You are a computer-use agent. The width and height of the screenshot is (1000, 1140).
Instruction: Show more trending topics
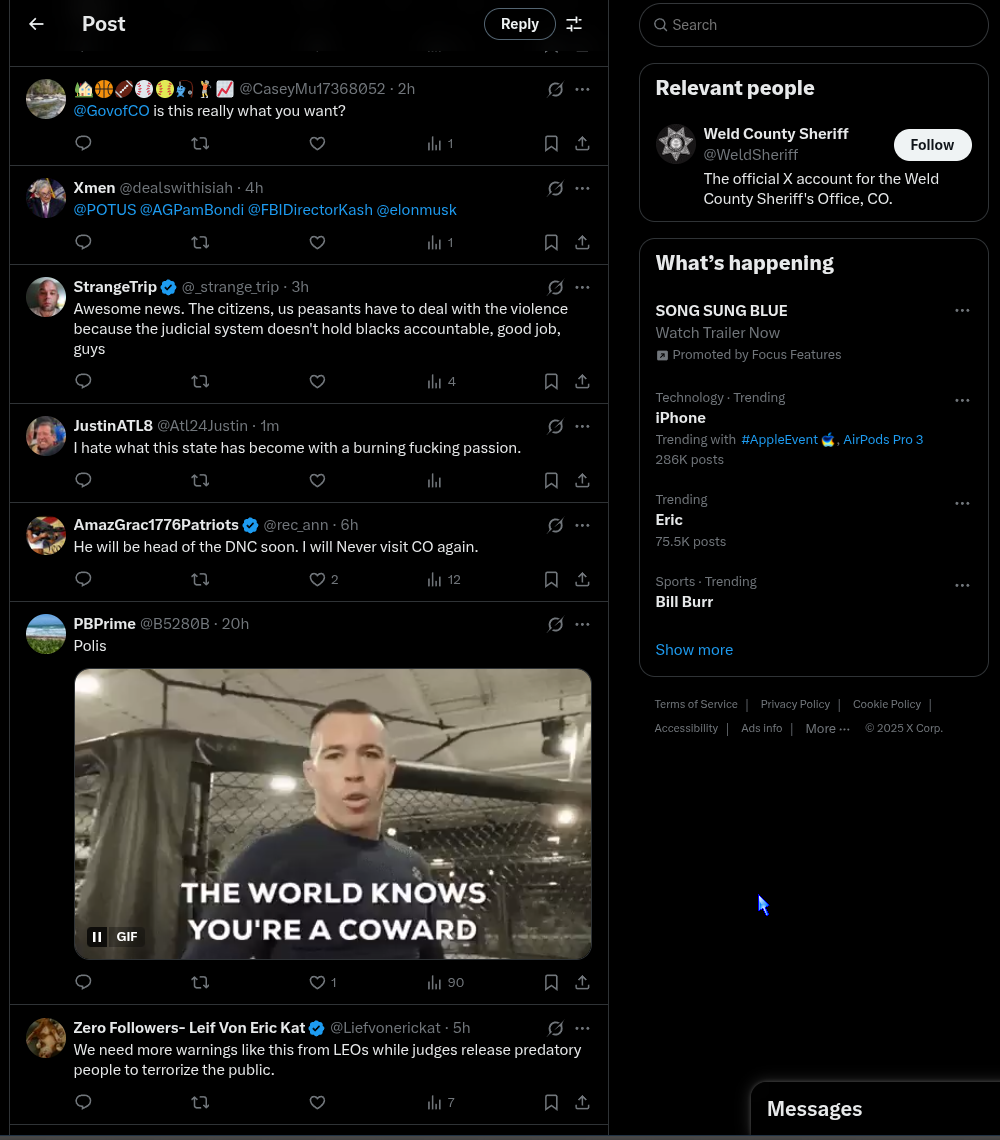pos(694,650)
